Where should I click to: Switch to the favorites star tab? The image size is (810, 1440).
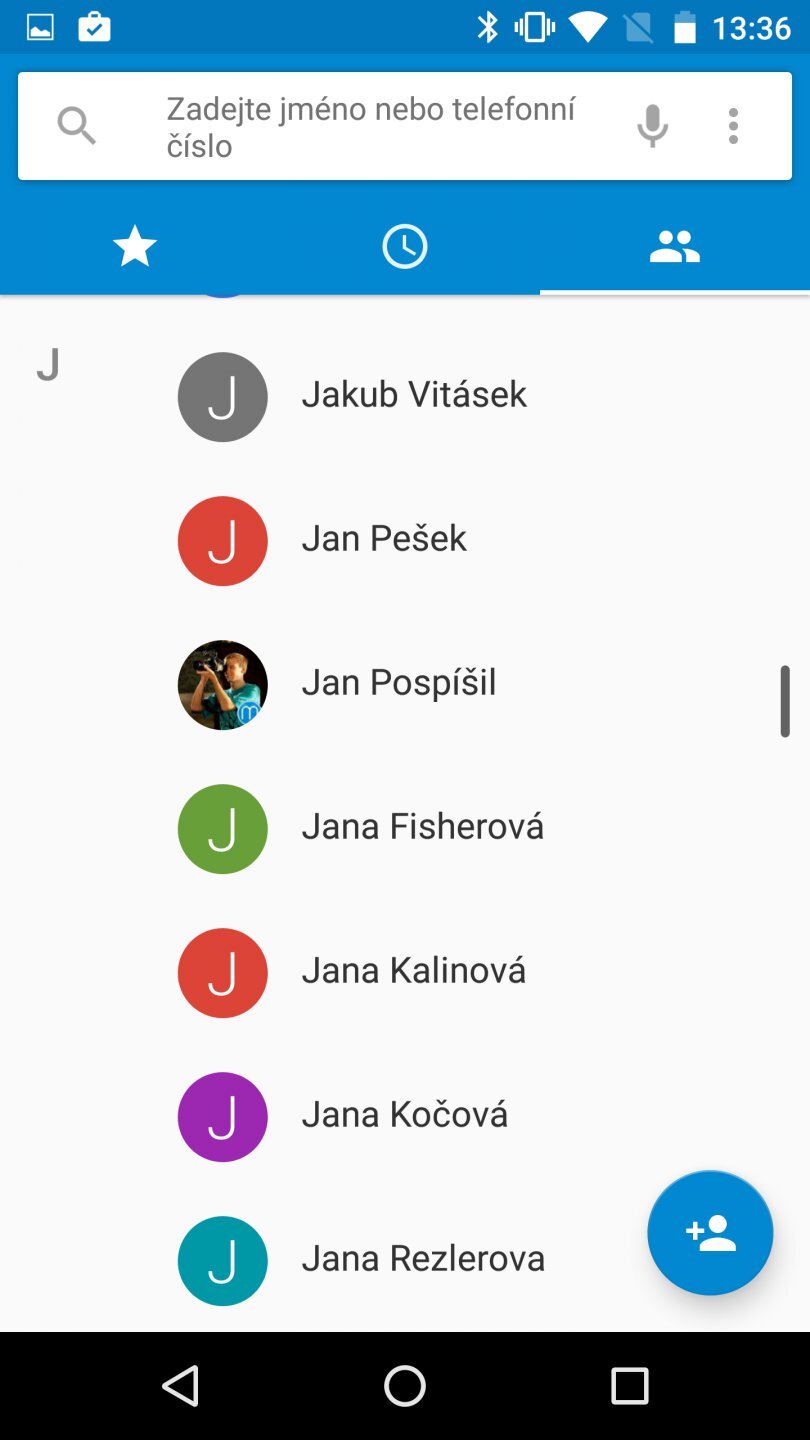pyautogui.click(x=135, y=246)
